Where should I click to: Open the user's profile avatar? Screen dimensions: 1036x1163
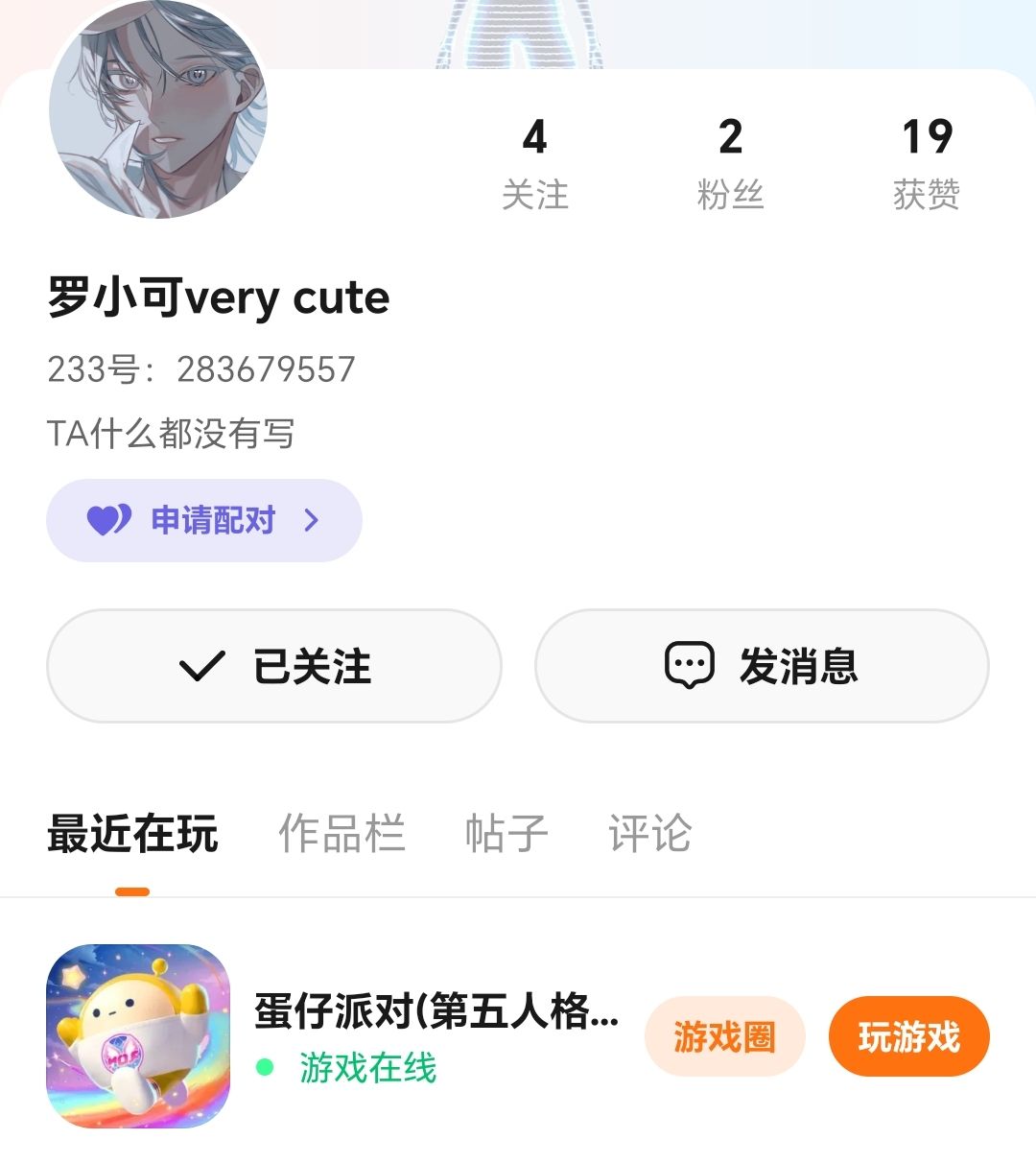[158, 110]
